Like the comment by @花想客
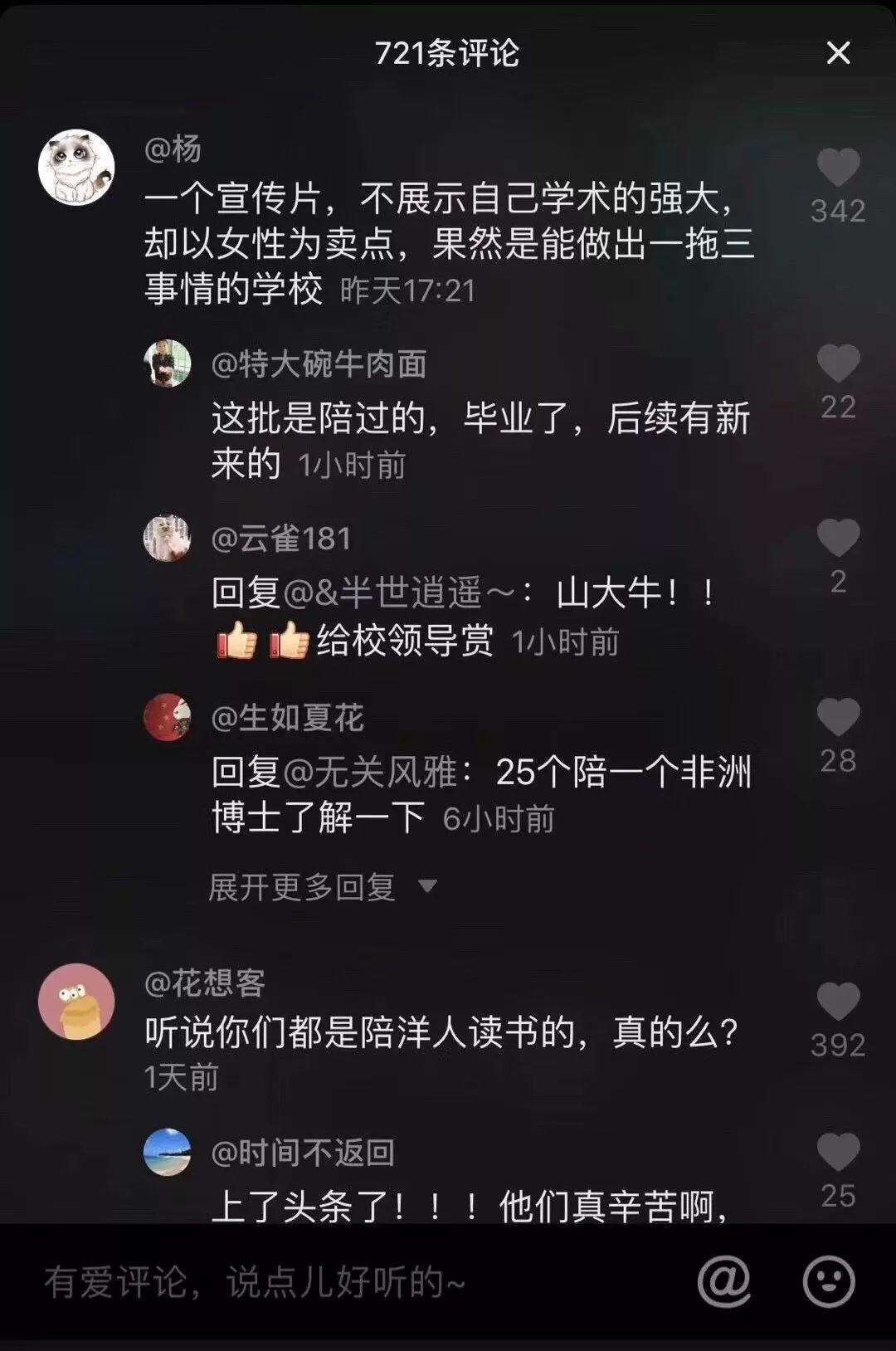 [838, 1002]
